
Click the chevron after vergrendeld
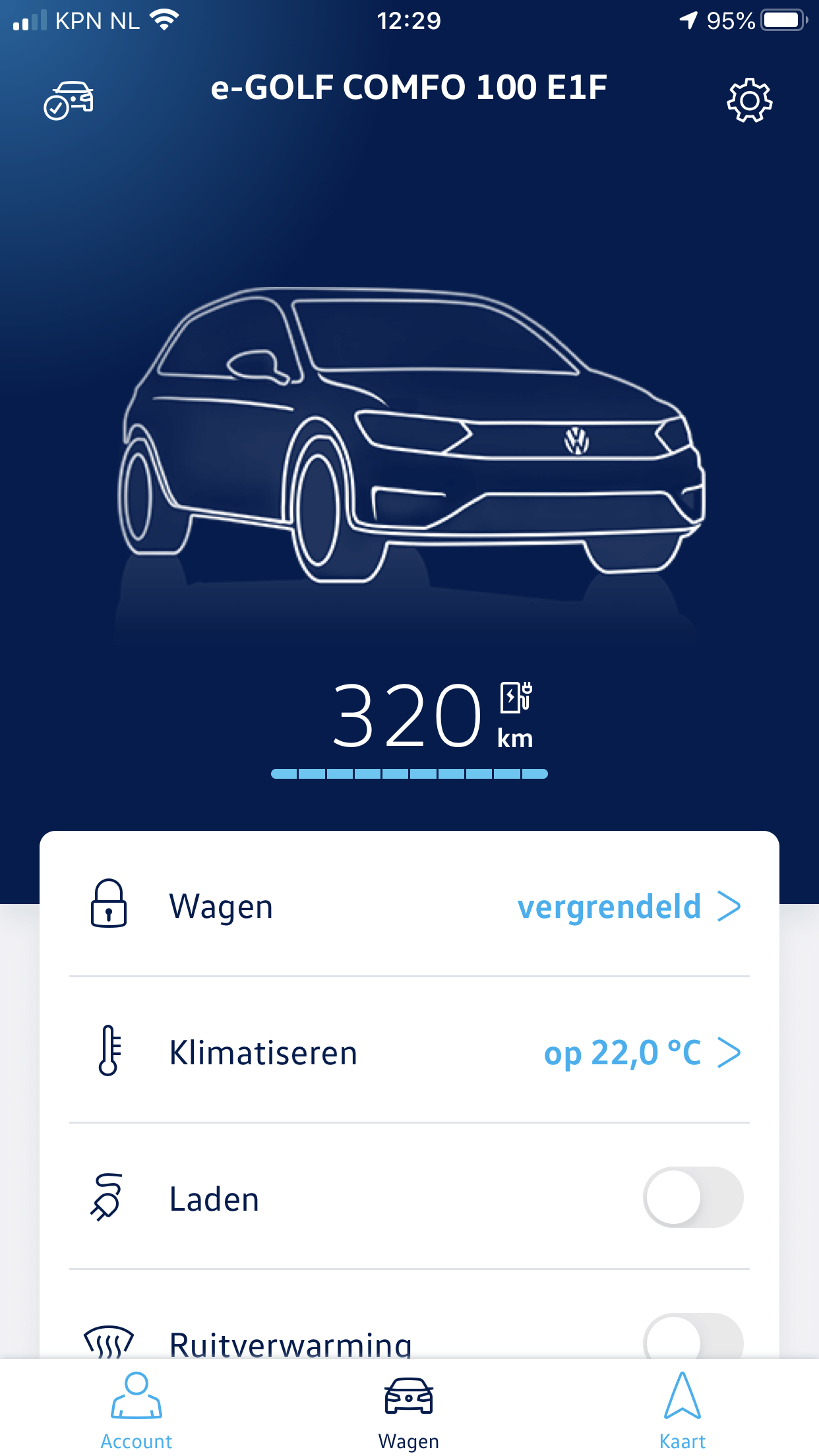click(x=729, y=907)
